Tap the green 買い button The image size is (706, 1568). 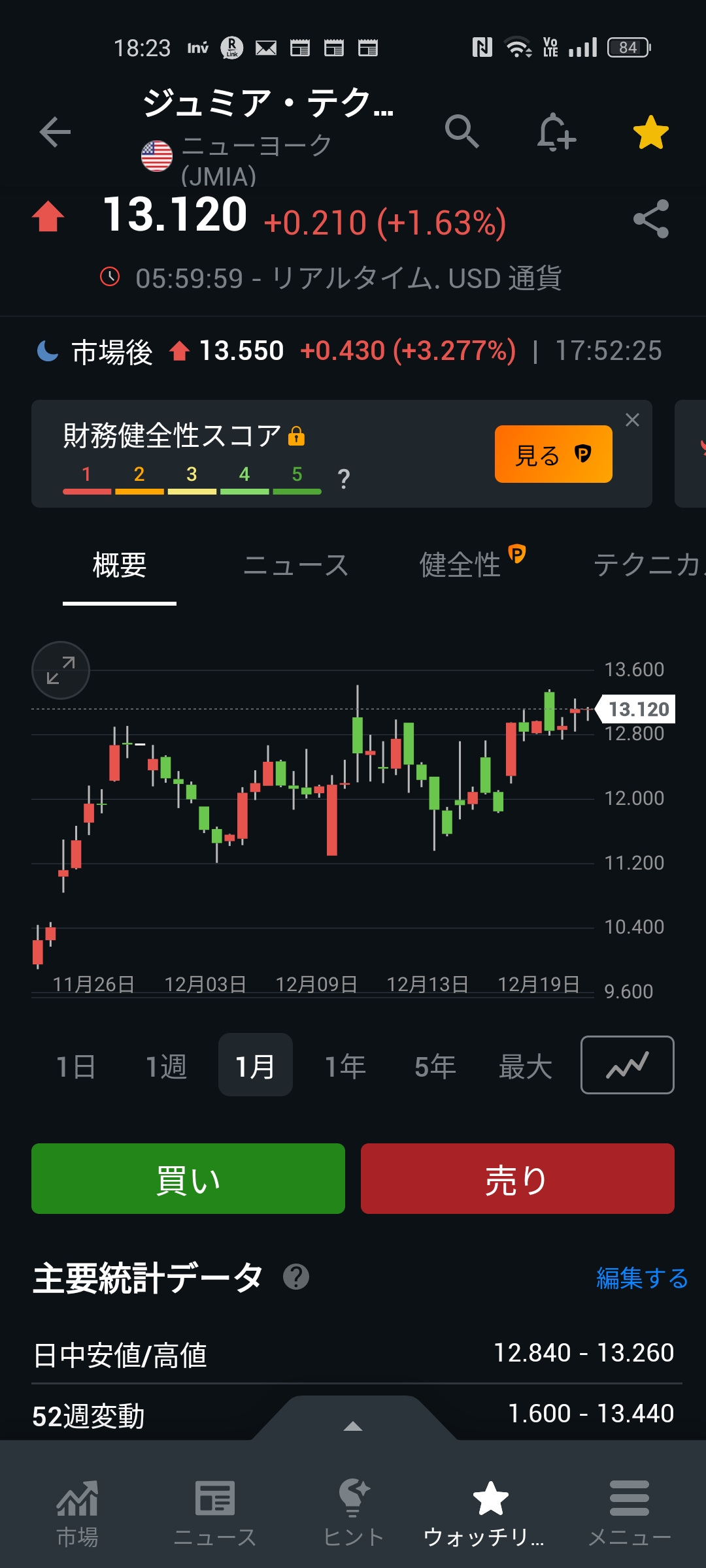tap(188, 1179)
